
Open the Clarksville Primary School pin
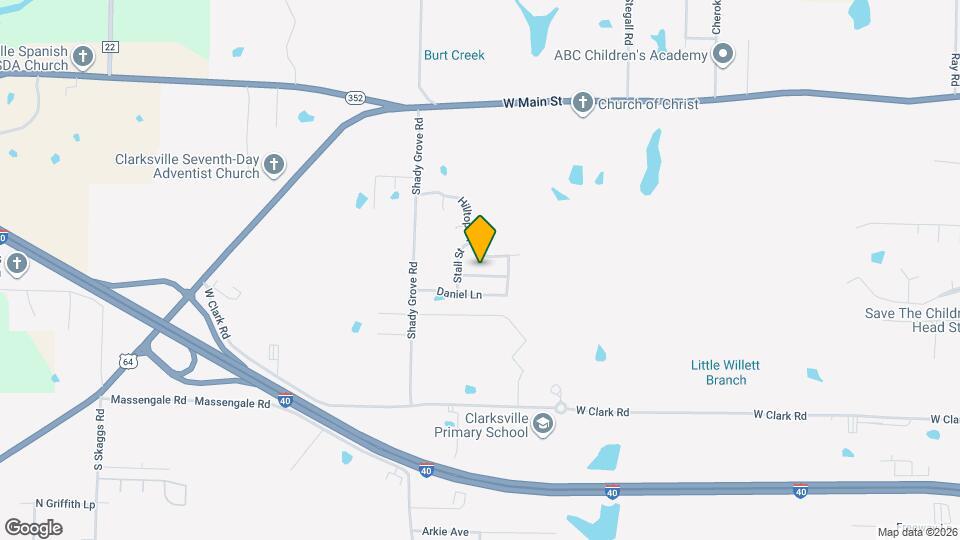[543, 425]
